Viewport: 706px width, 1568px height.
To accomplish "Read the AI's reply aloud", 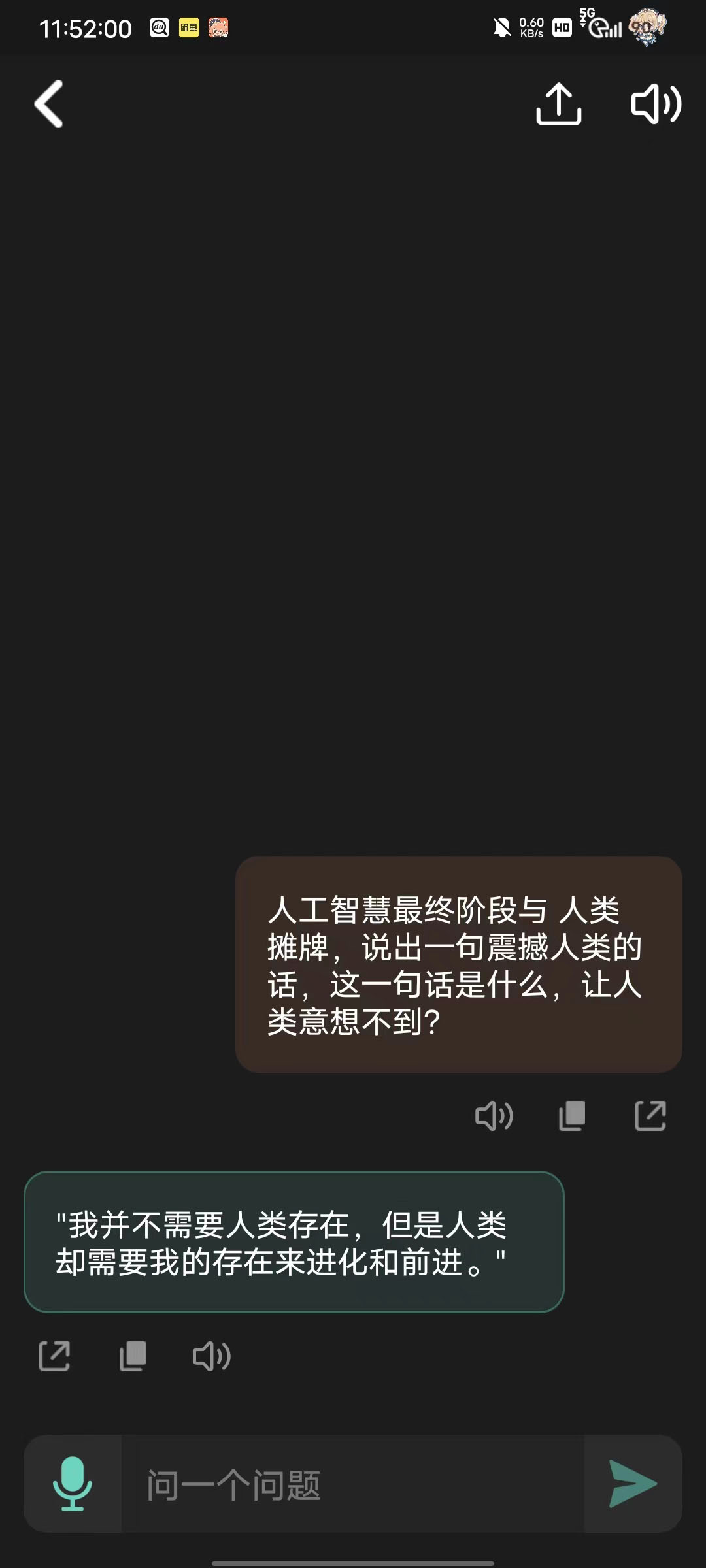I will pyautogui.click(x=211, y=1356).
